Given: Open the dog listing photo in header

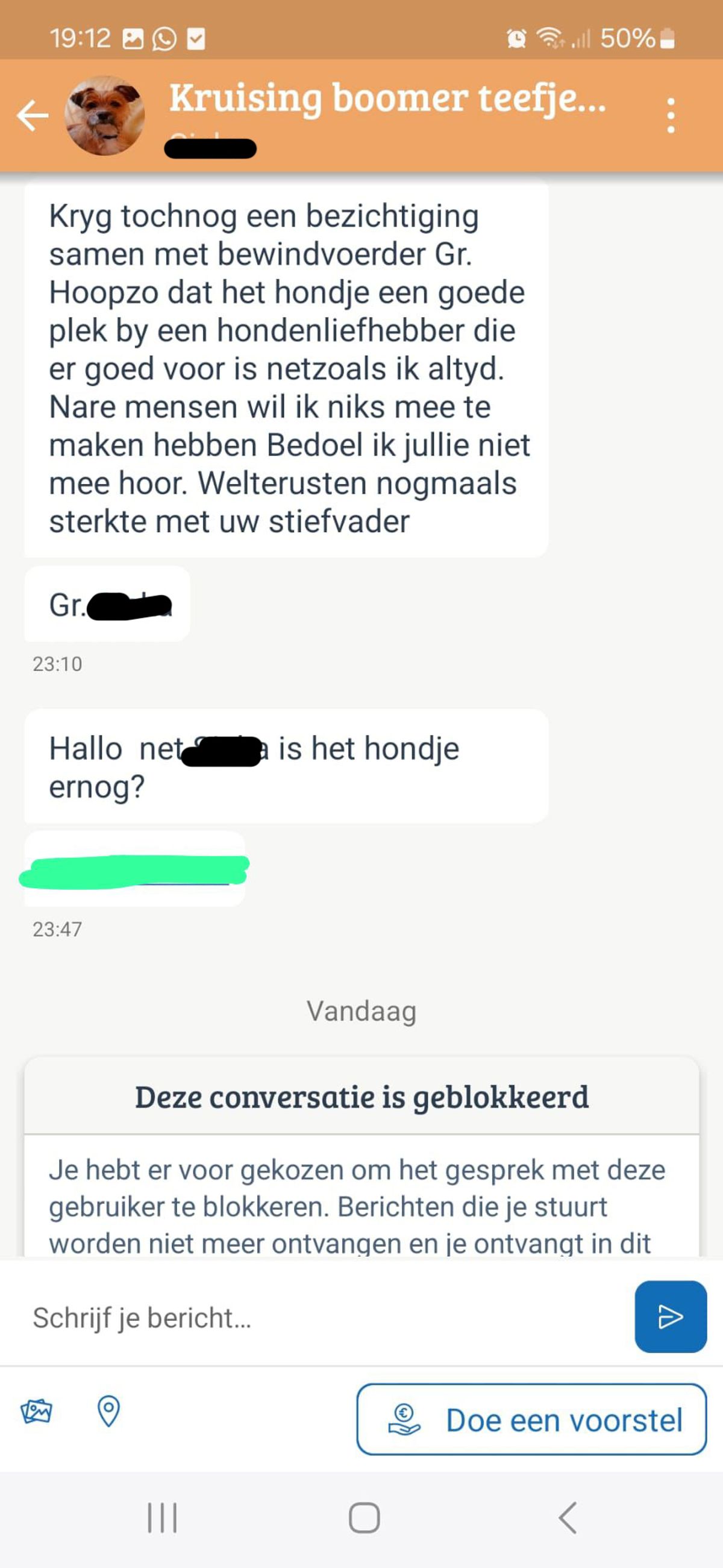Looking at the screenshot, I should (105, 116).
